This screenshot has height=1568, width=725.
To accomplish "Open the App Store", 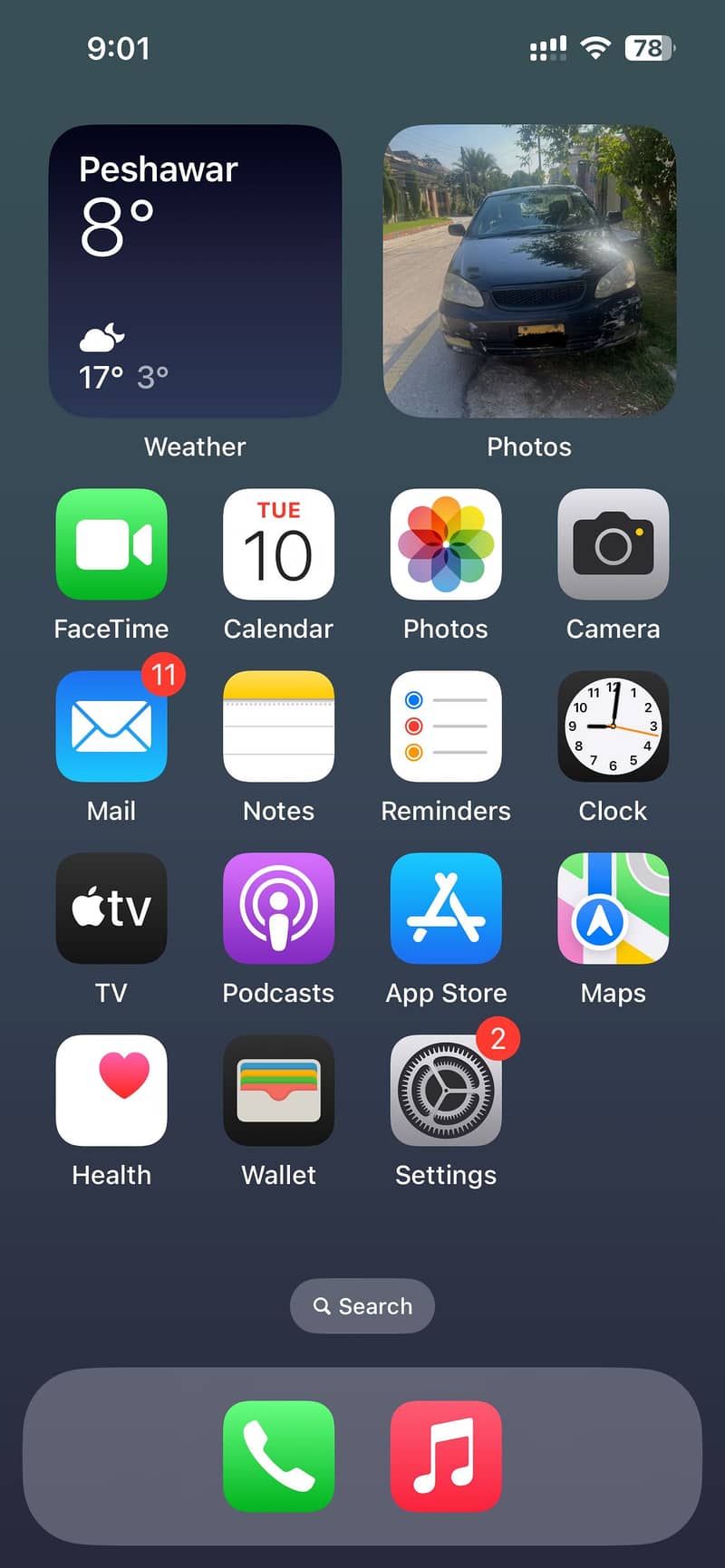I will (x=446, y=909).
